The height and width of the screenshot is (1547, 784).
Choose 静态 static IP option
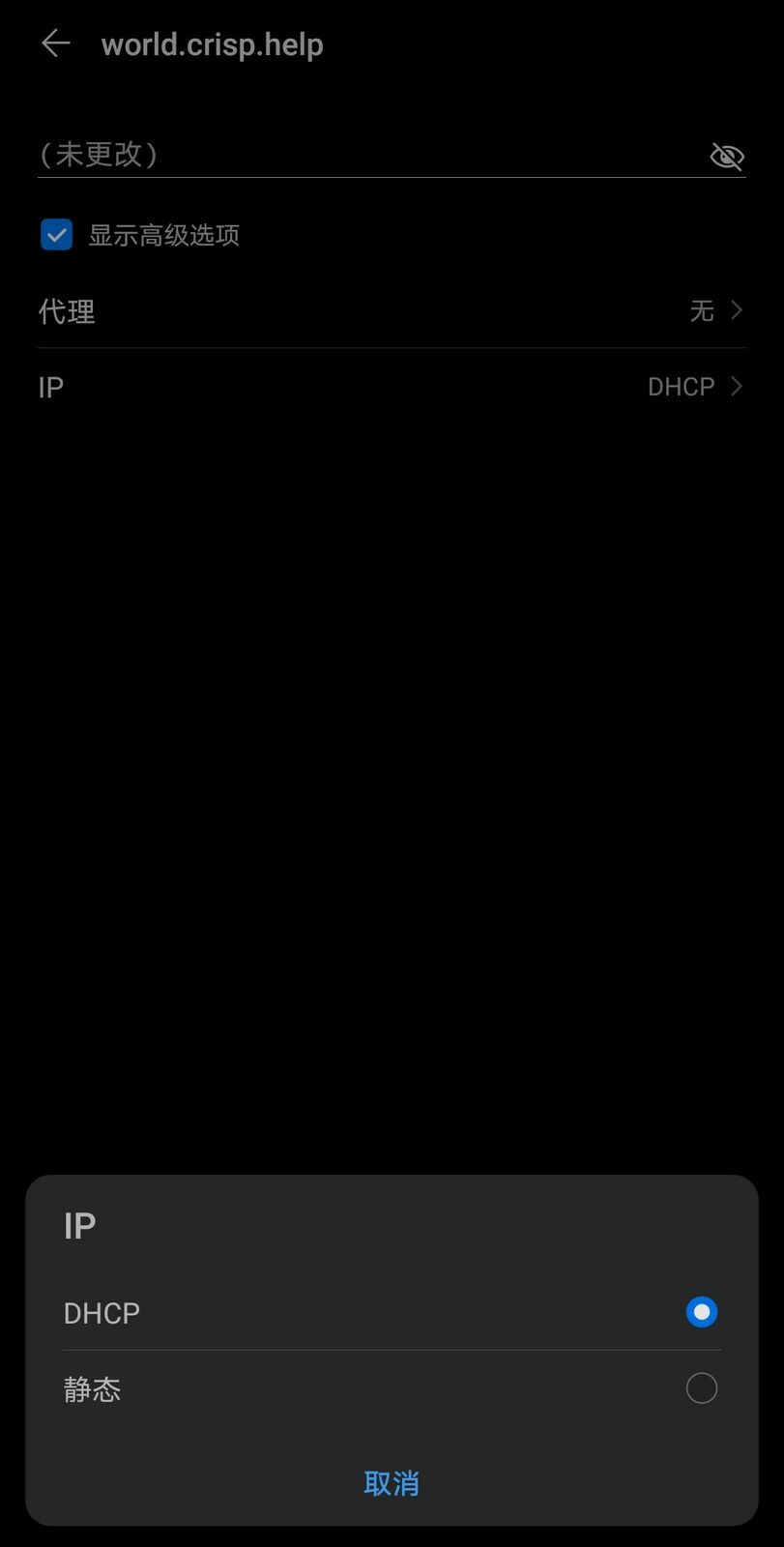click(701, 1388)
